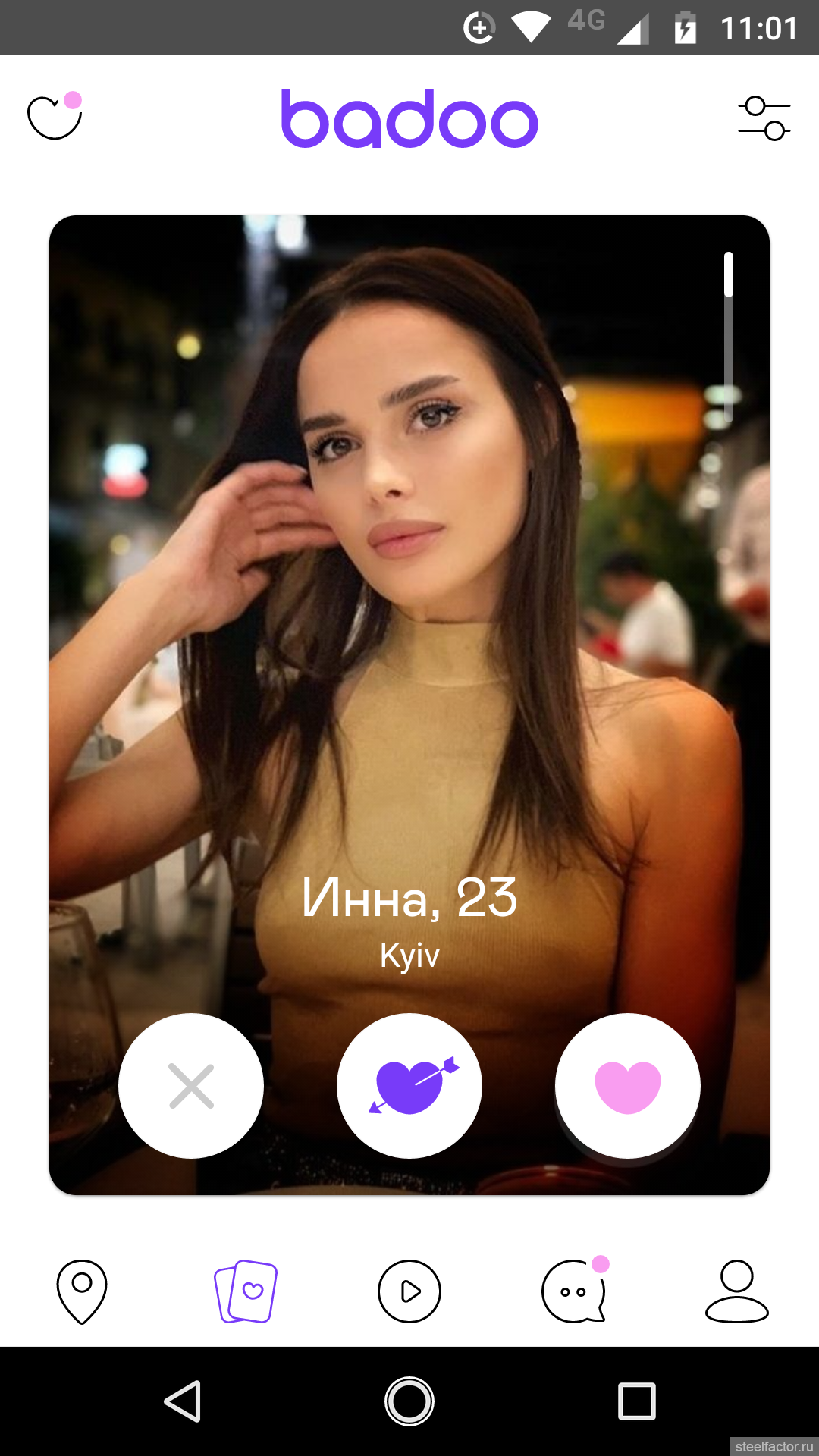The height and width of the screenshot is (1456, 819).
Task: Send a crush with the arrow heart
Action: [x=409, y=1085]
